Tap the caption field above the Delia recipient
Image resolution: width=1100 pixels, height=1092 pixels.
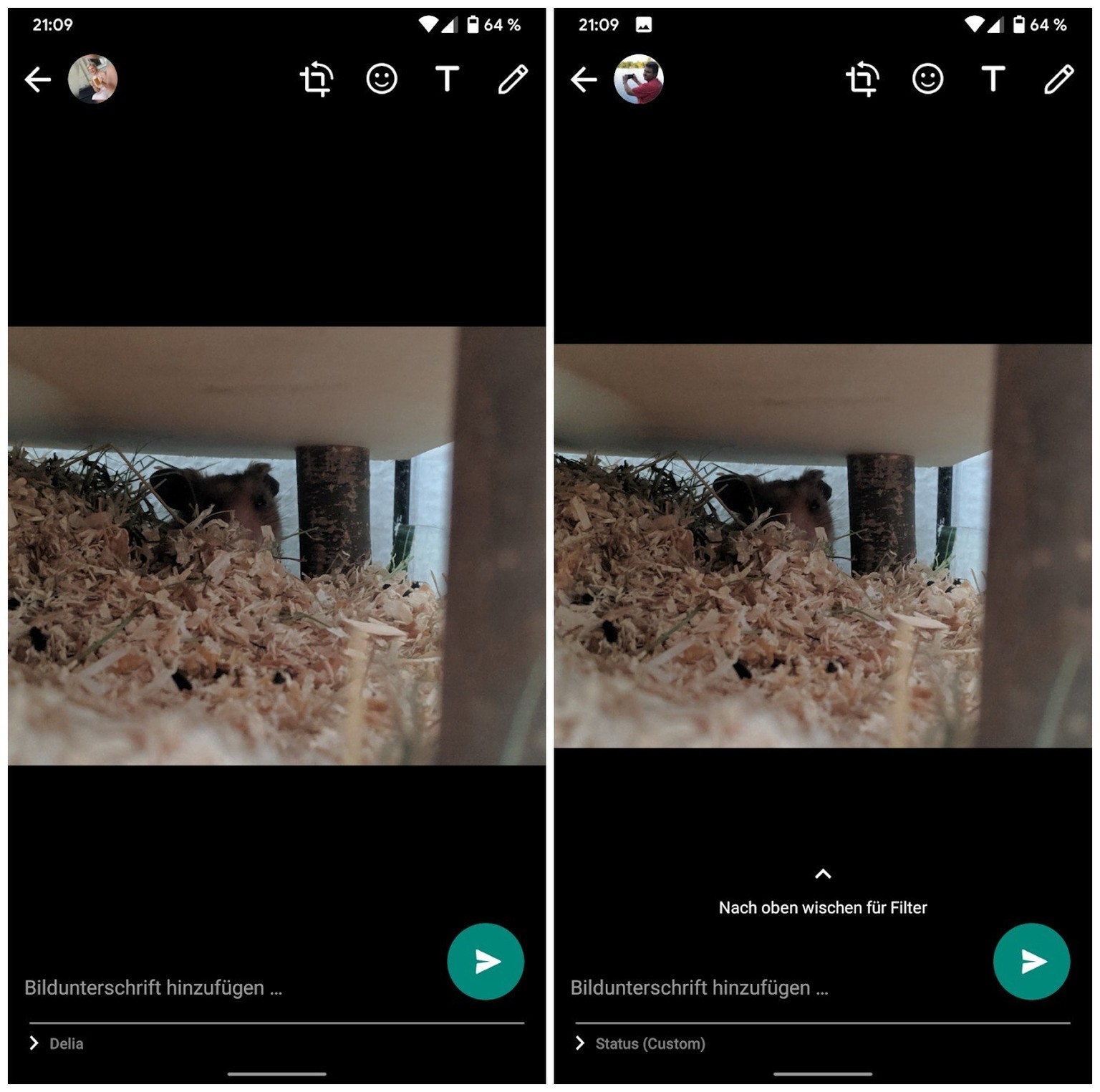(215, 988)
